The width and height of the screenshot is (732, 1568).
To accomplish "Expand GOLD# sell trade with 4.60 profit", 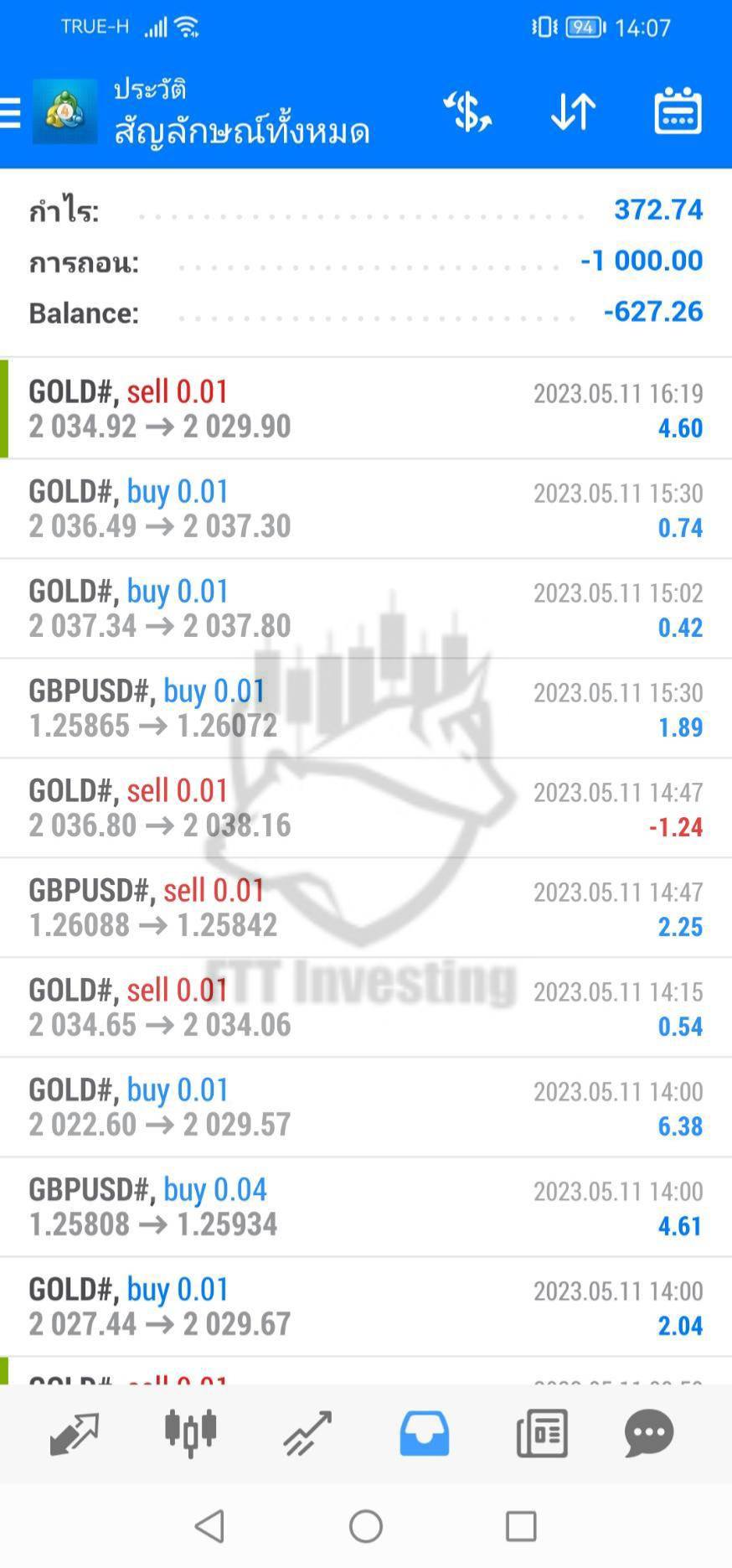I will [x=366, y=409].
